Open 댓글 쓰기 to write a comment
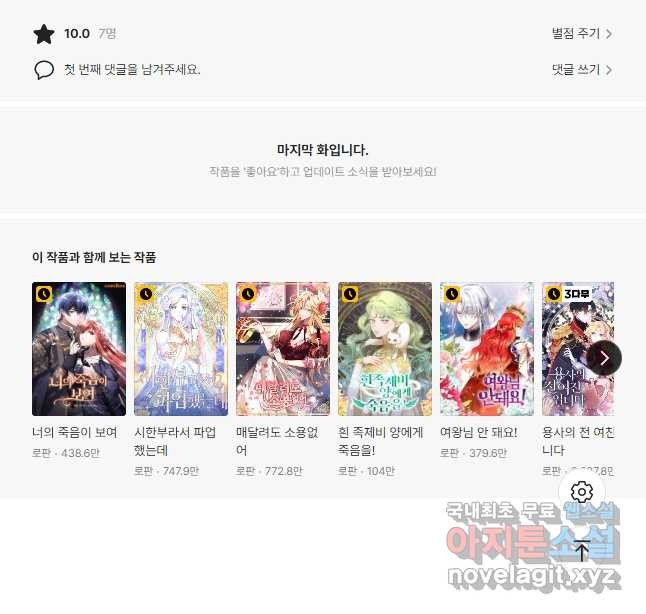This screenshot has width=646, height=614. click(581, 70)
